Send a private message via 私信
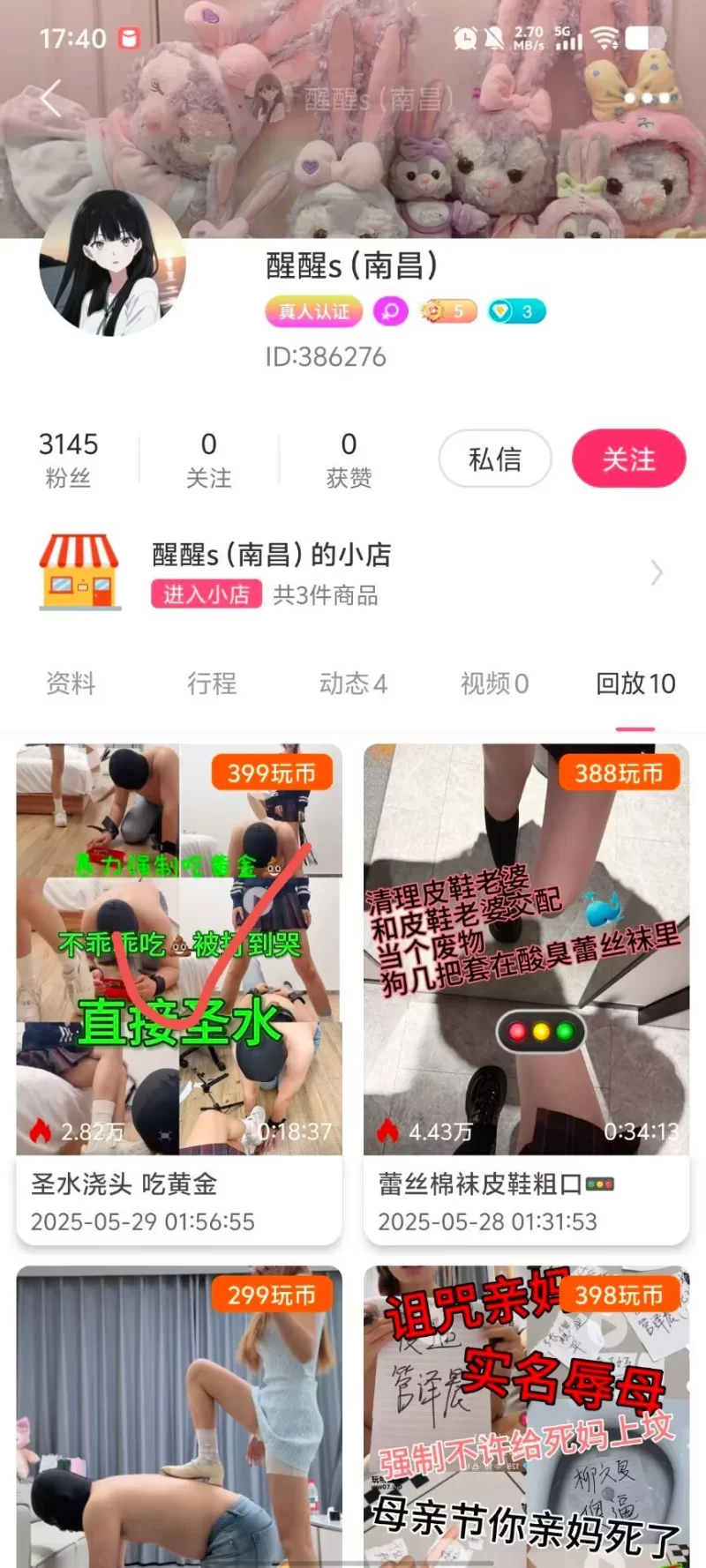This screenshot has height=1568, width=706. pos(495,459)
